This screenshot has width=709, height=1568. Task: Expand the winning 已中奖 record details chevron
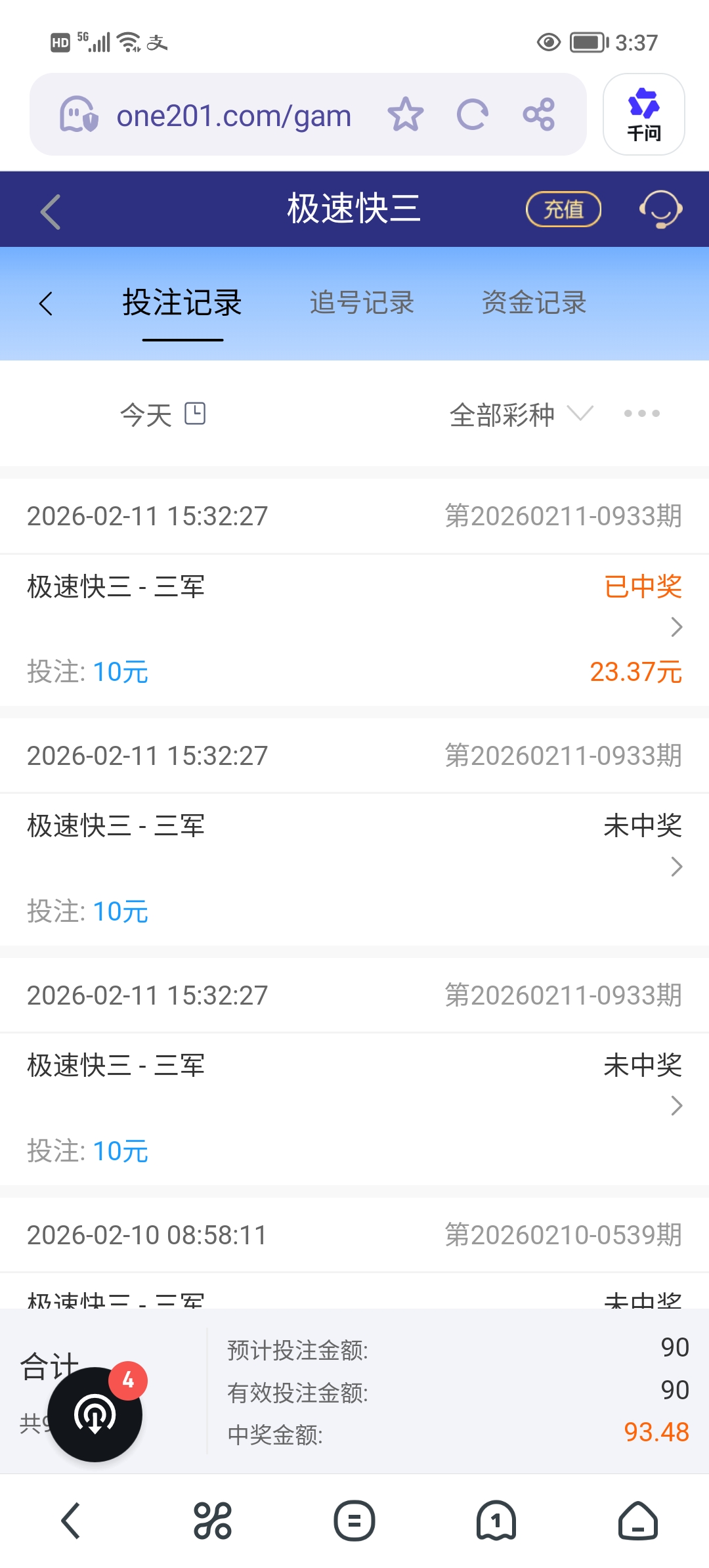tap(676, 628)
